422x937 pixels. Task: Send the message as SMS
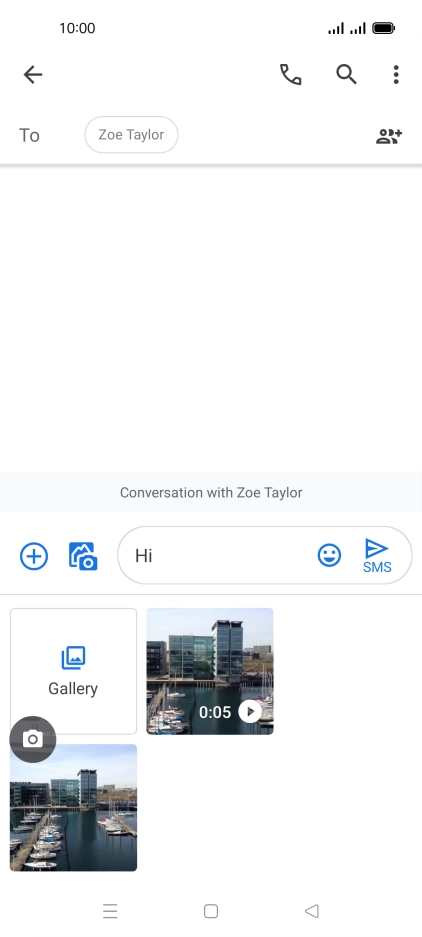point(377,556)
